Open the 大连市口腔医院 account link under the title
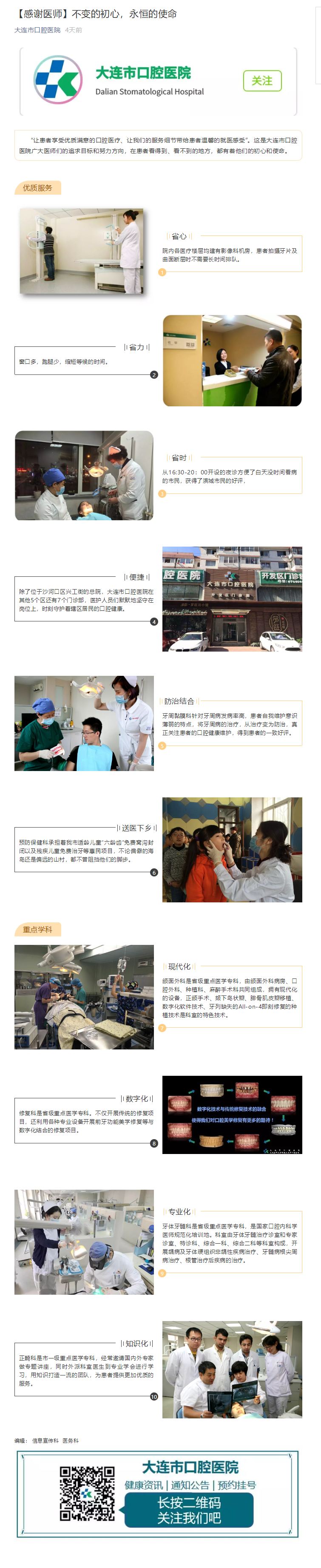Screen dimensions: 321x1568 coord(37,30)
